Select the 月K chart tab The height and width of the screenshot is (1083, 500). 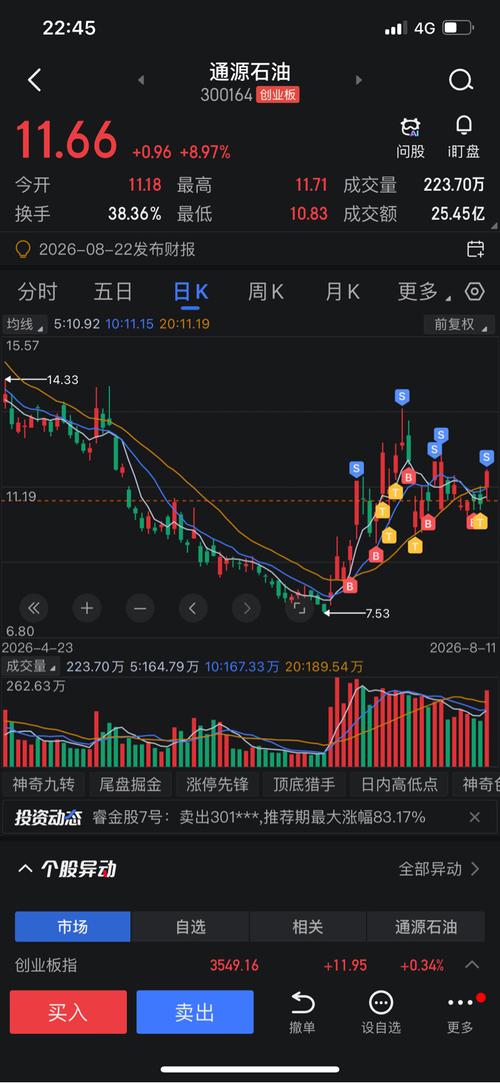342,292
